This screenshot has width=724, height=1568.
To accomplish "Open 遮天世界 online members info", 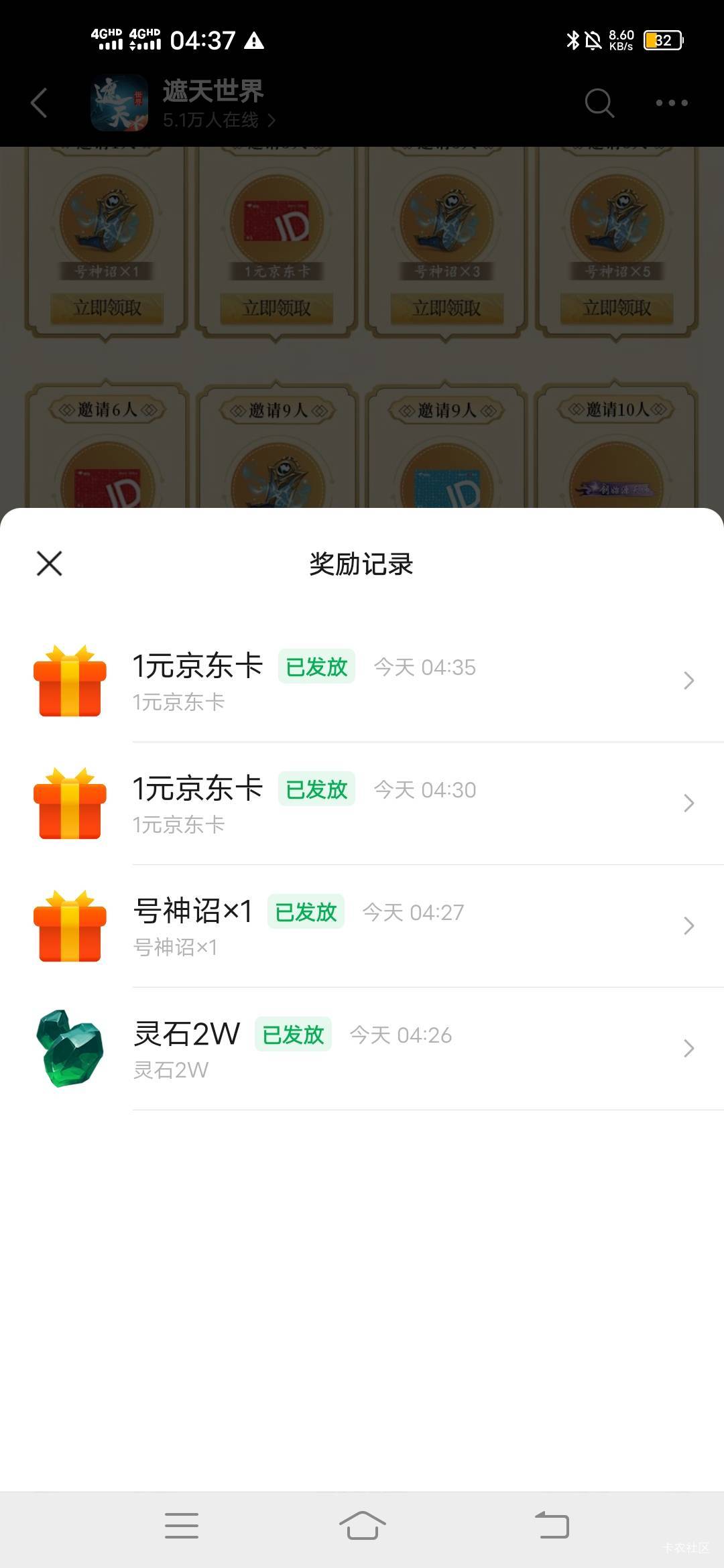I will pos(219,120).
